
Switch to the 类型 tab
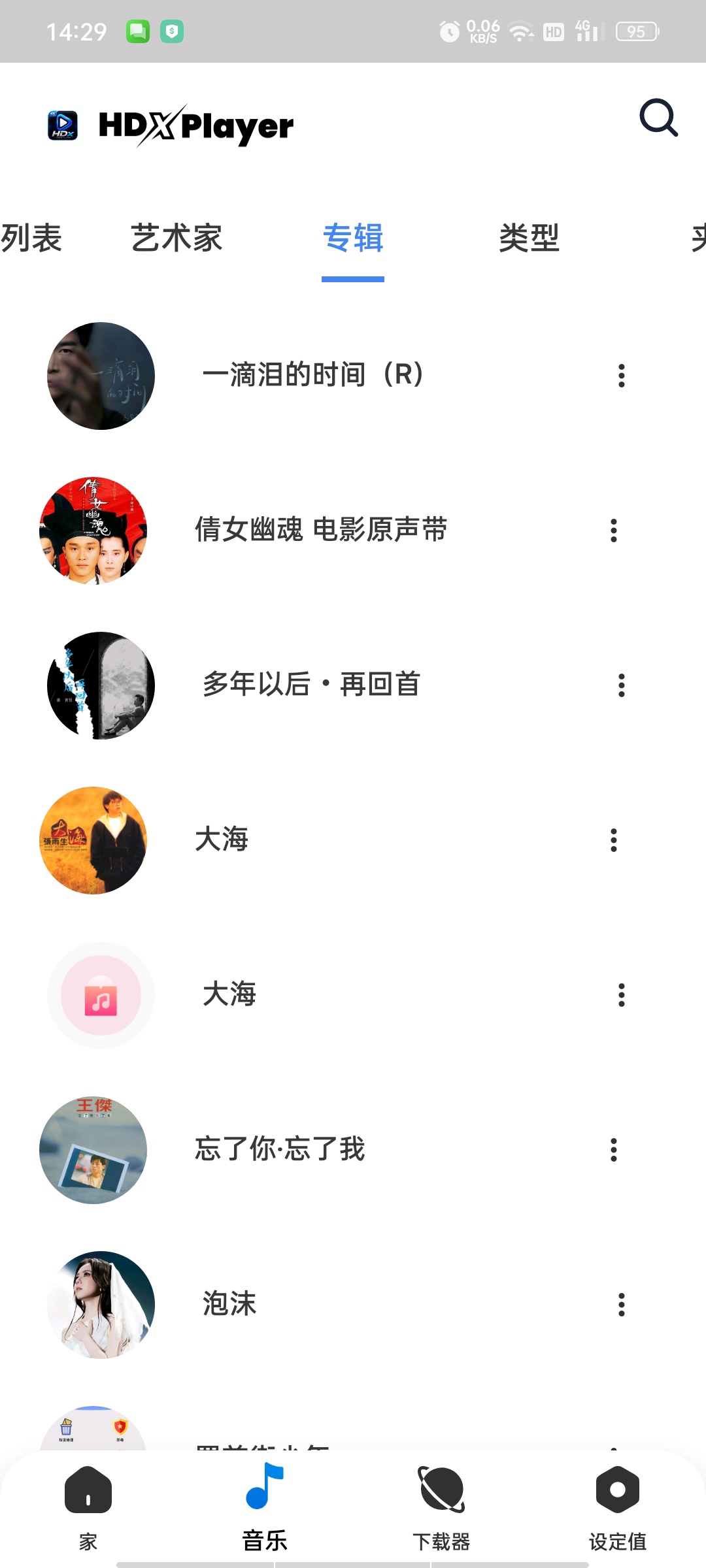click(529, 238)
